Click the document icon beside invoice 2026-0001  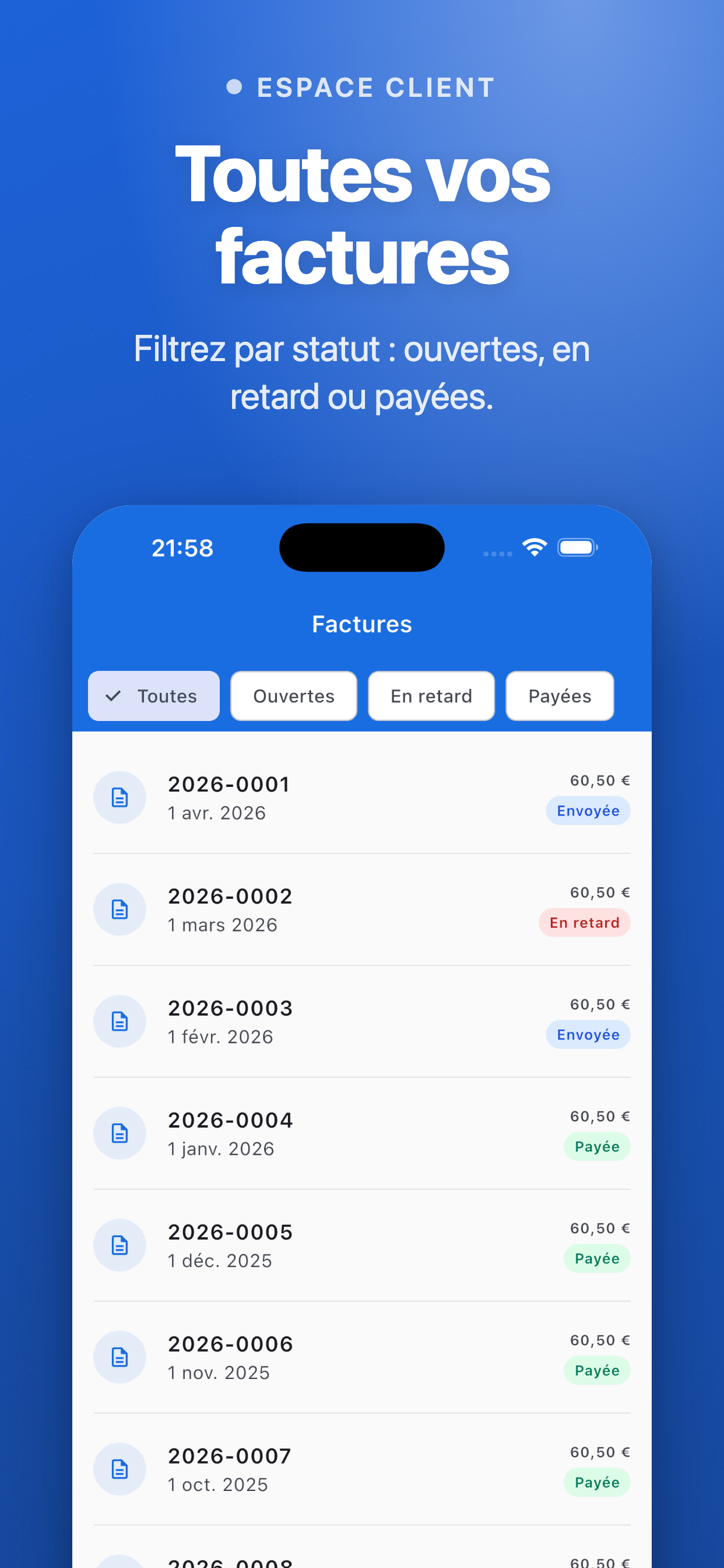[120, 797]
